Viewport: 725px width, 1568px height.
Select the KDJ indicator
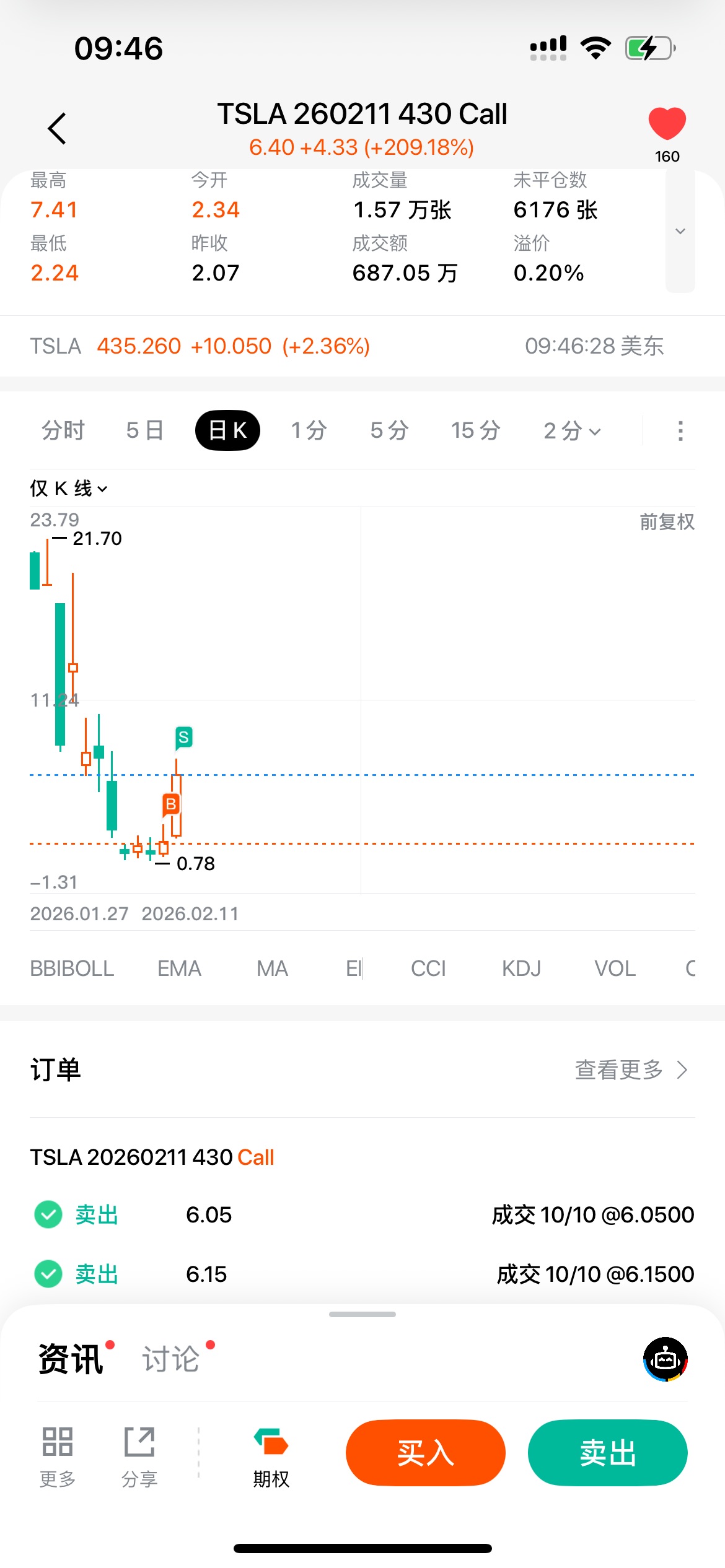tap(521, 969)
